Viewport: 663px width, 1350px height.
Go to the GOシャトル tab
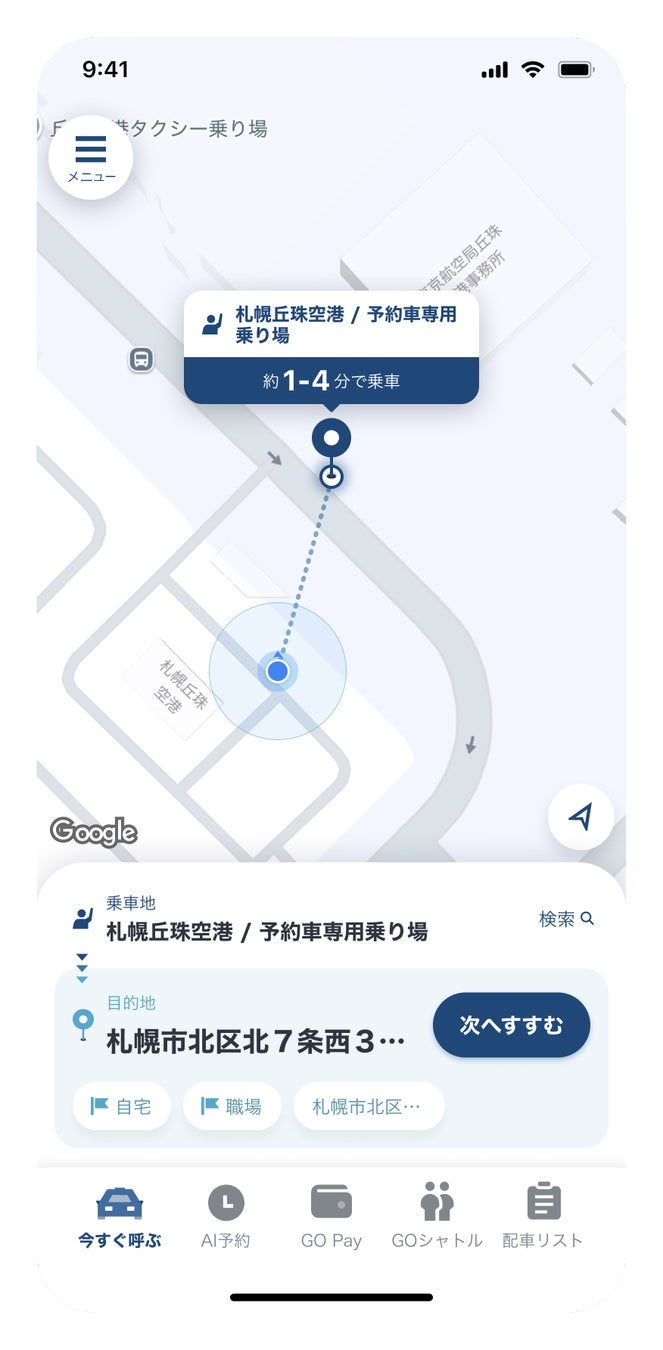tap(437, 1215)
